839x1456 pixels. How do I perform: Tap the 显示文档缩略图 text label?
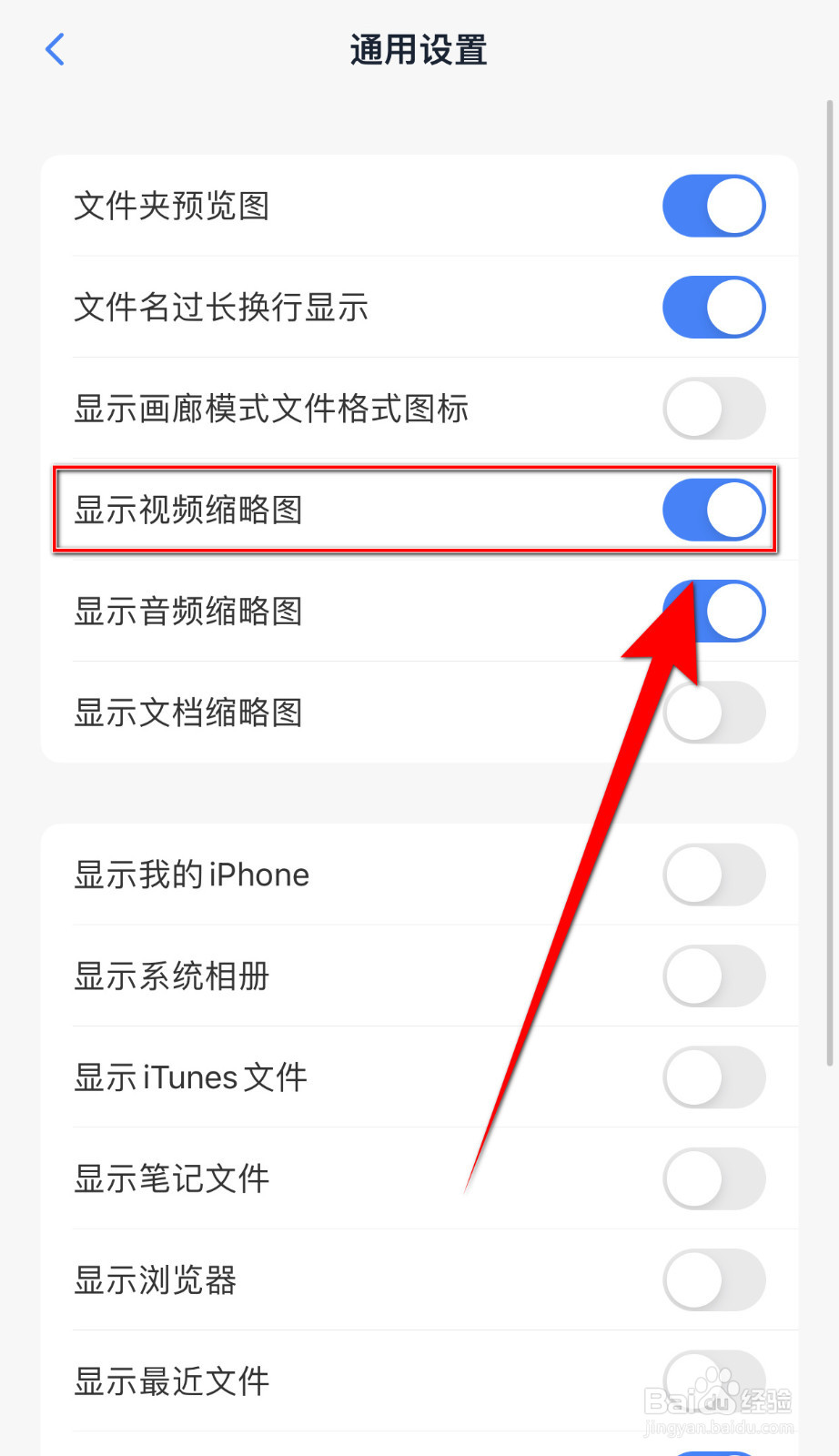[x=188, y=713]
